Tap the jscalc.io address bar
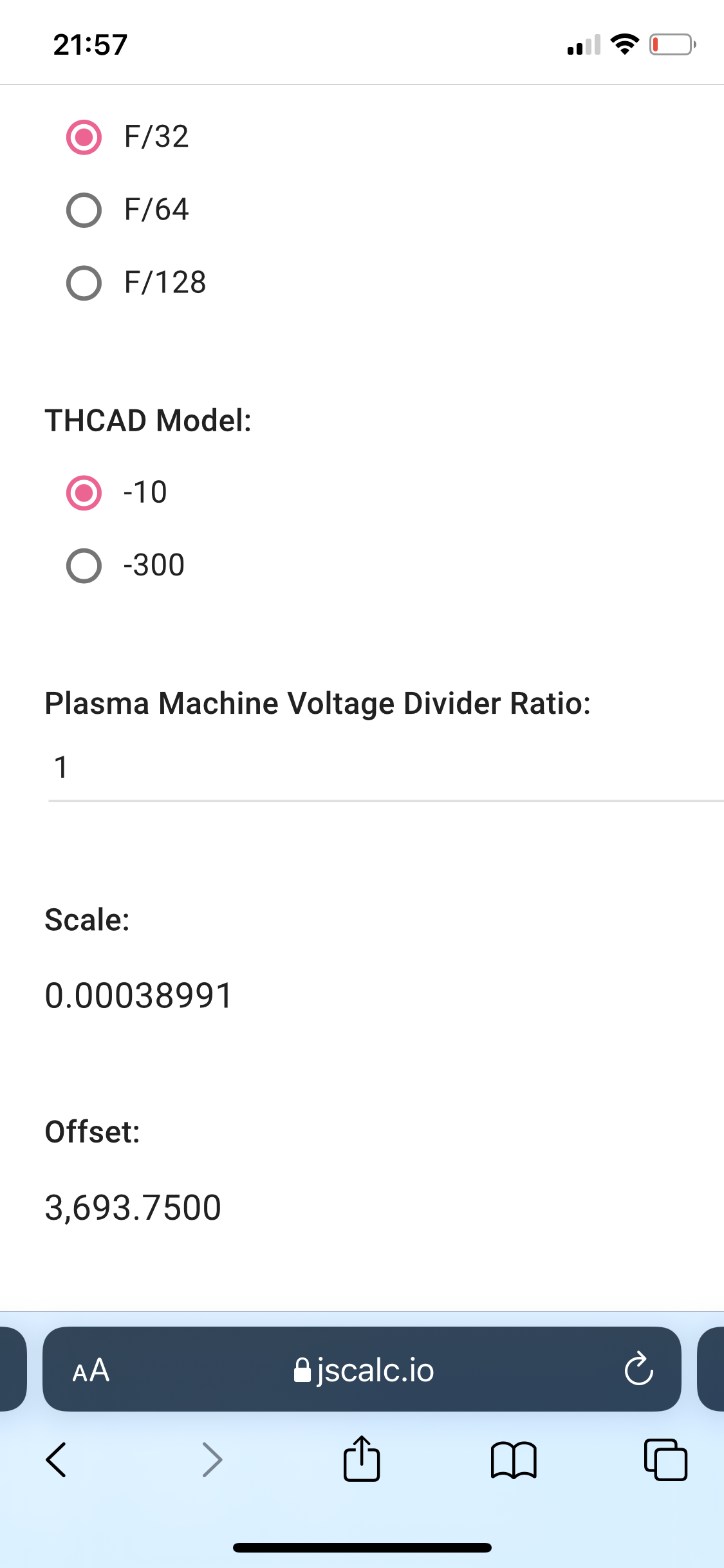724x1568 pixels. point(362,1369)
